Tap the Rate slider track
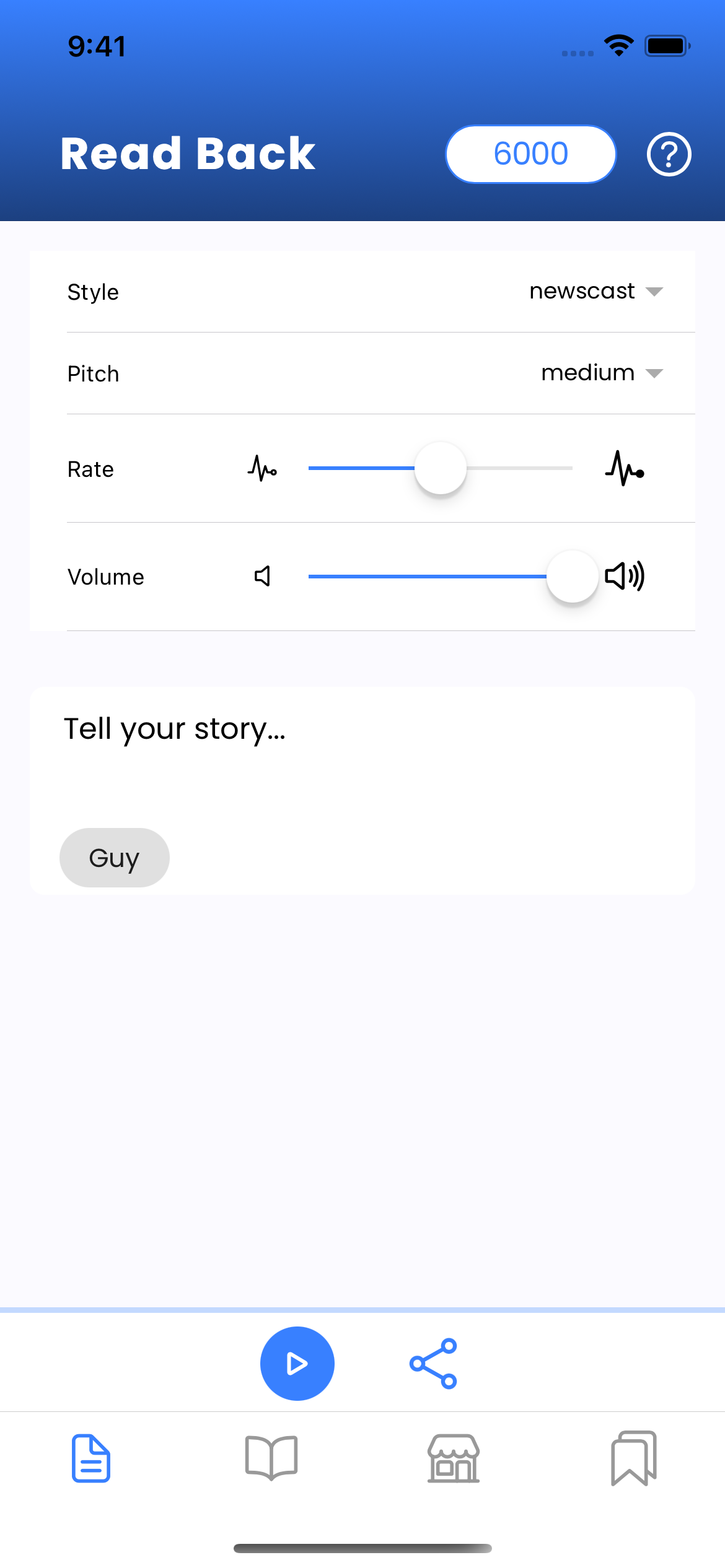 (440, 468)
